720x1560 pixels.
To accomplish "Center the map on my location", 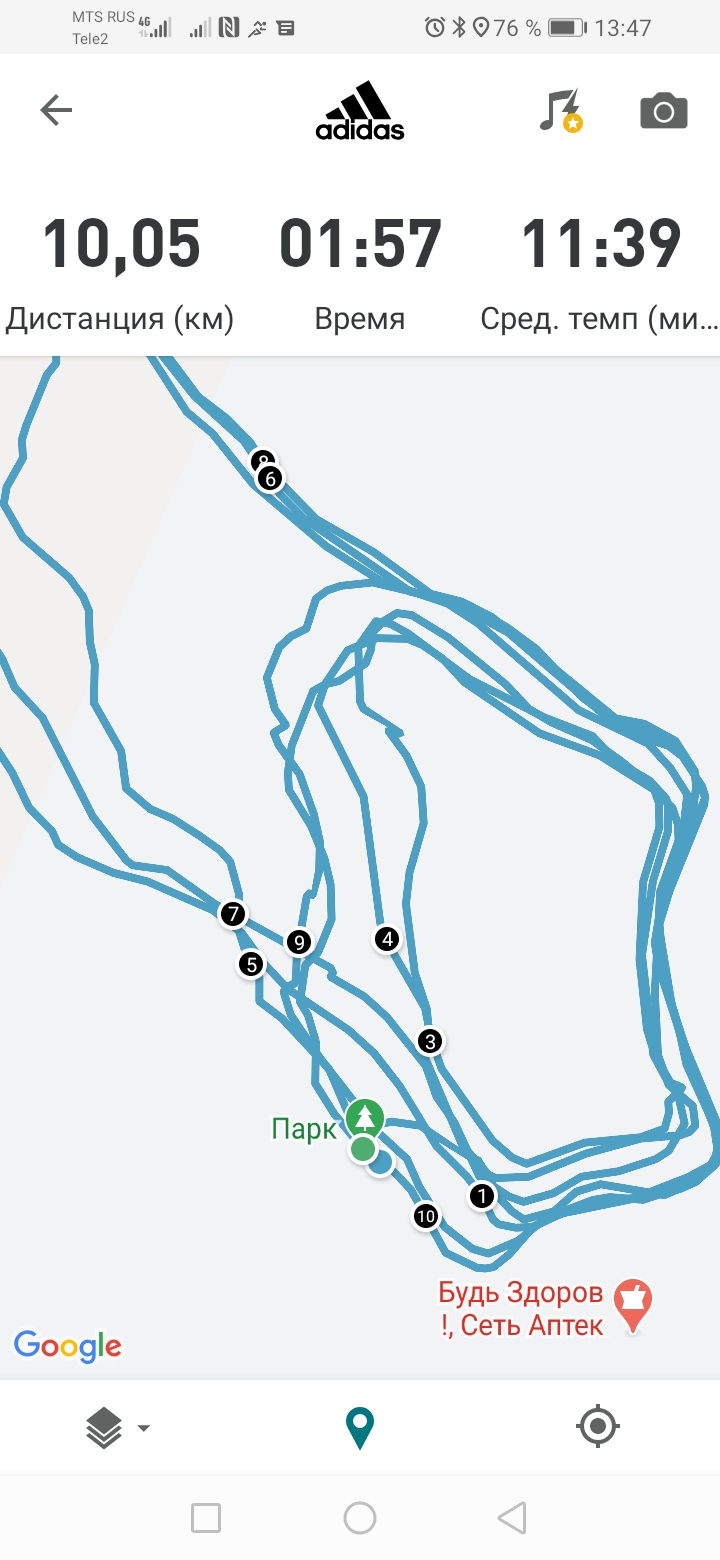I will click(598, 1427).
